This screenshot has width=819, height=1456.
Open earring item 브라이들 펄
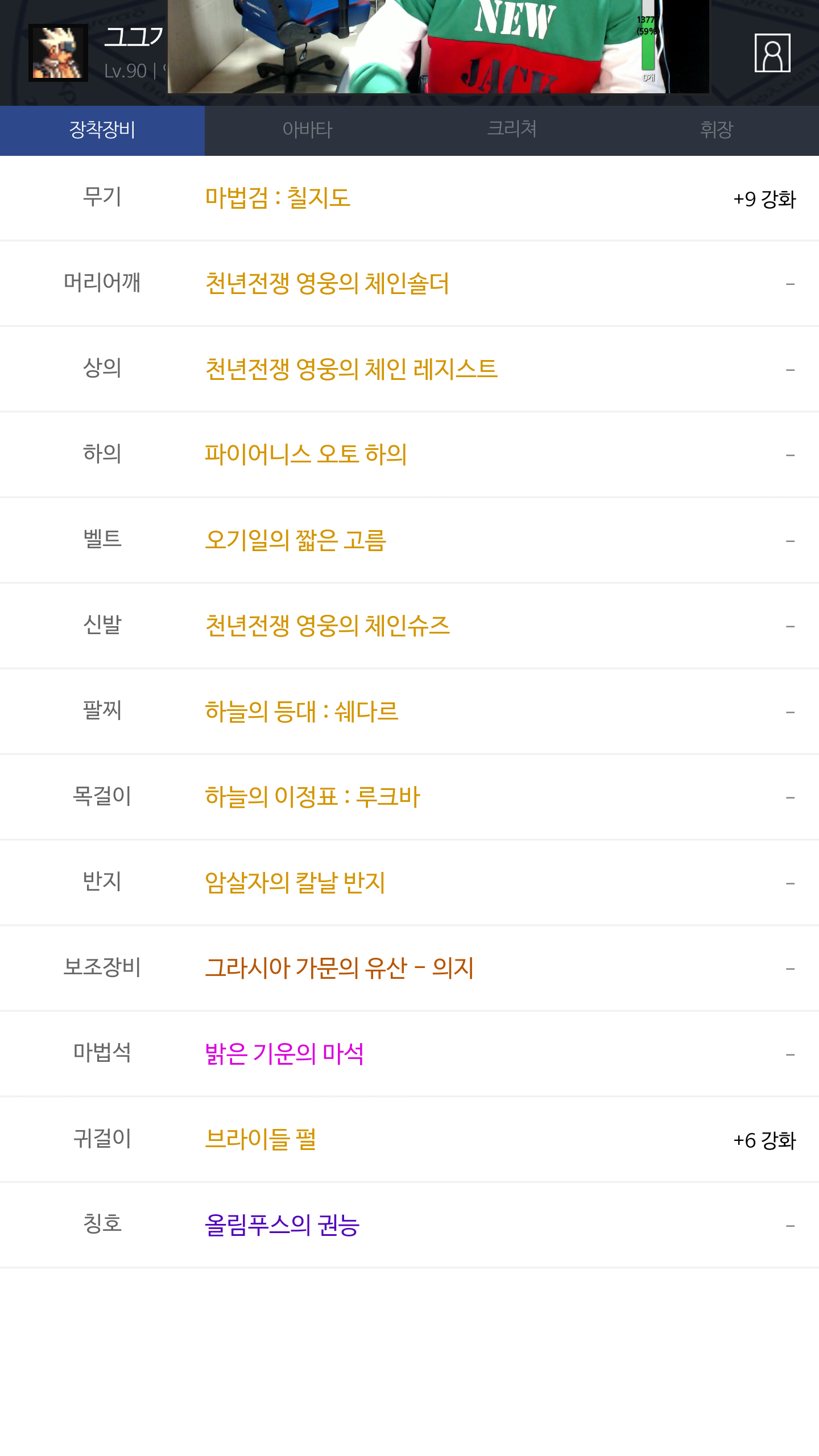coord(260,1139)
